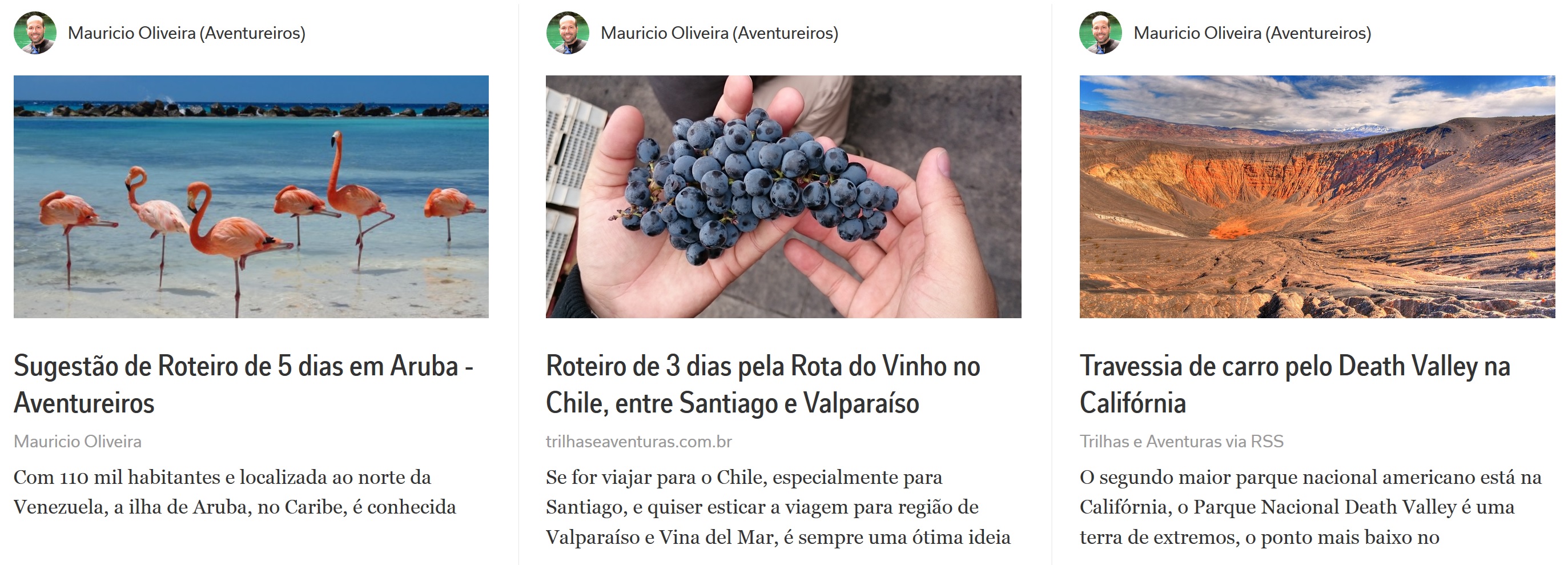1568x565 pixels.
Task: Open the Chile wine route grapes image
Action: pyautogui.click(x=783, y=196)
